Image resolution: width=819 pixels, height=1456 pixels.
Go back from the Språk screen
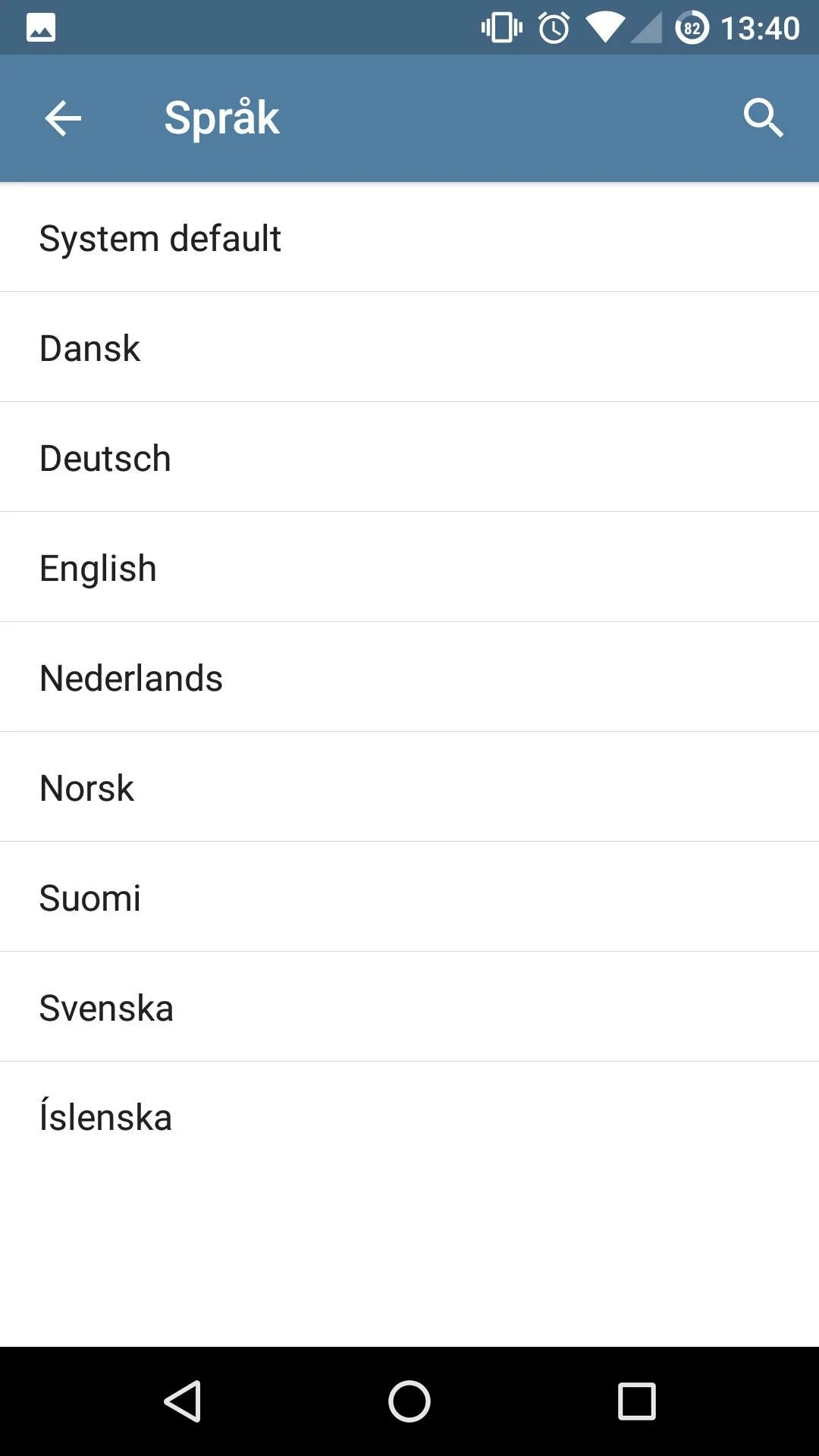[63, 118]
